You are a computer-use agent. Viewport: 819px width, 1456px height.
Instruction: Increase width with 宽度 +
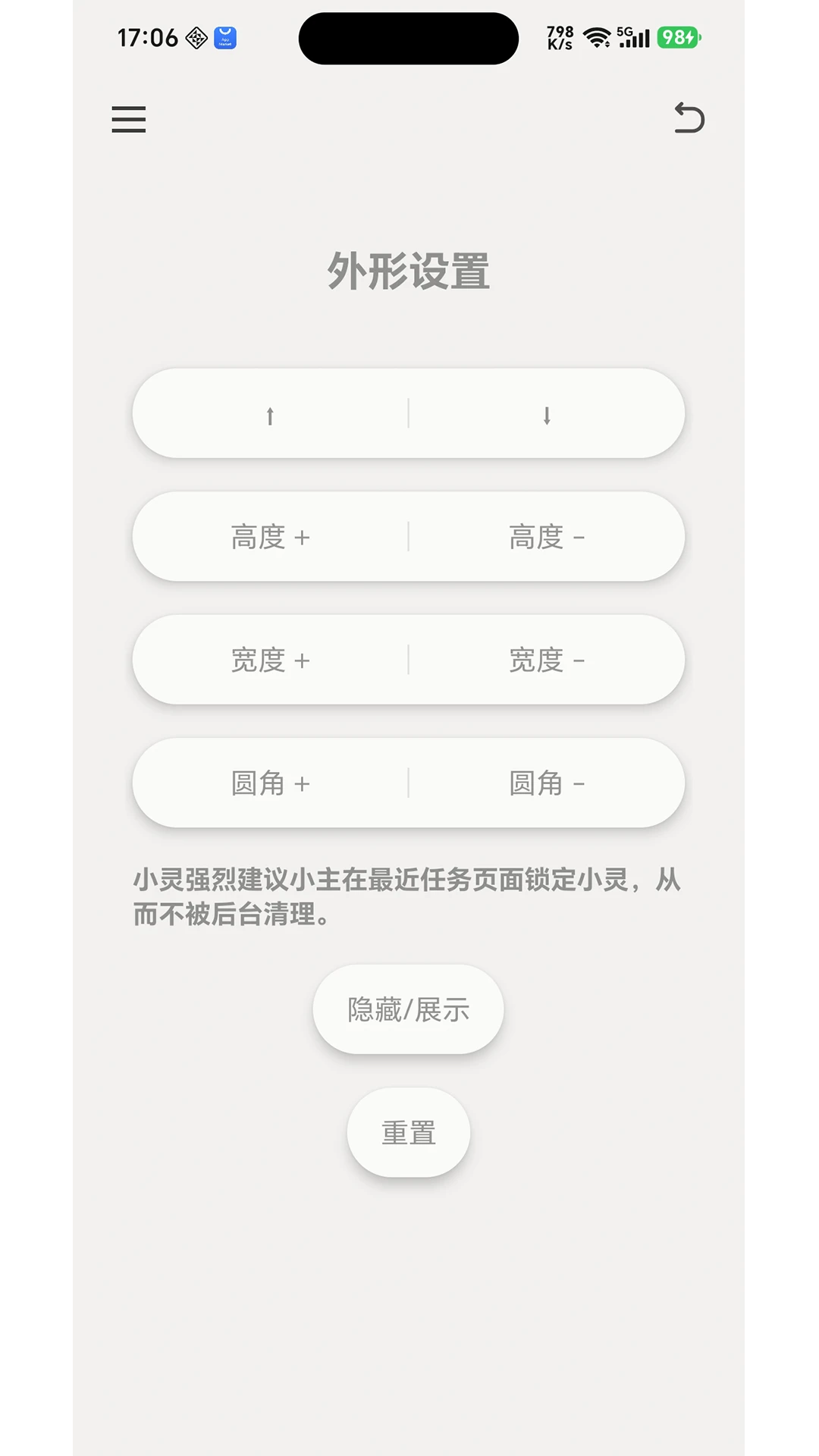coord(270,661)
